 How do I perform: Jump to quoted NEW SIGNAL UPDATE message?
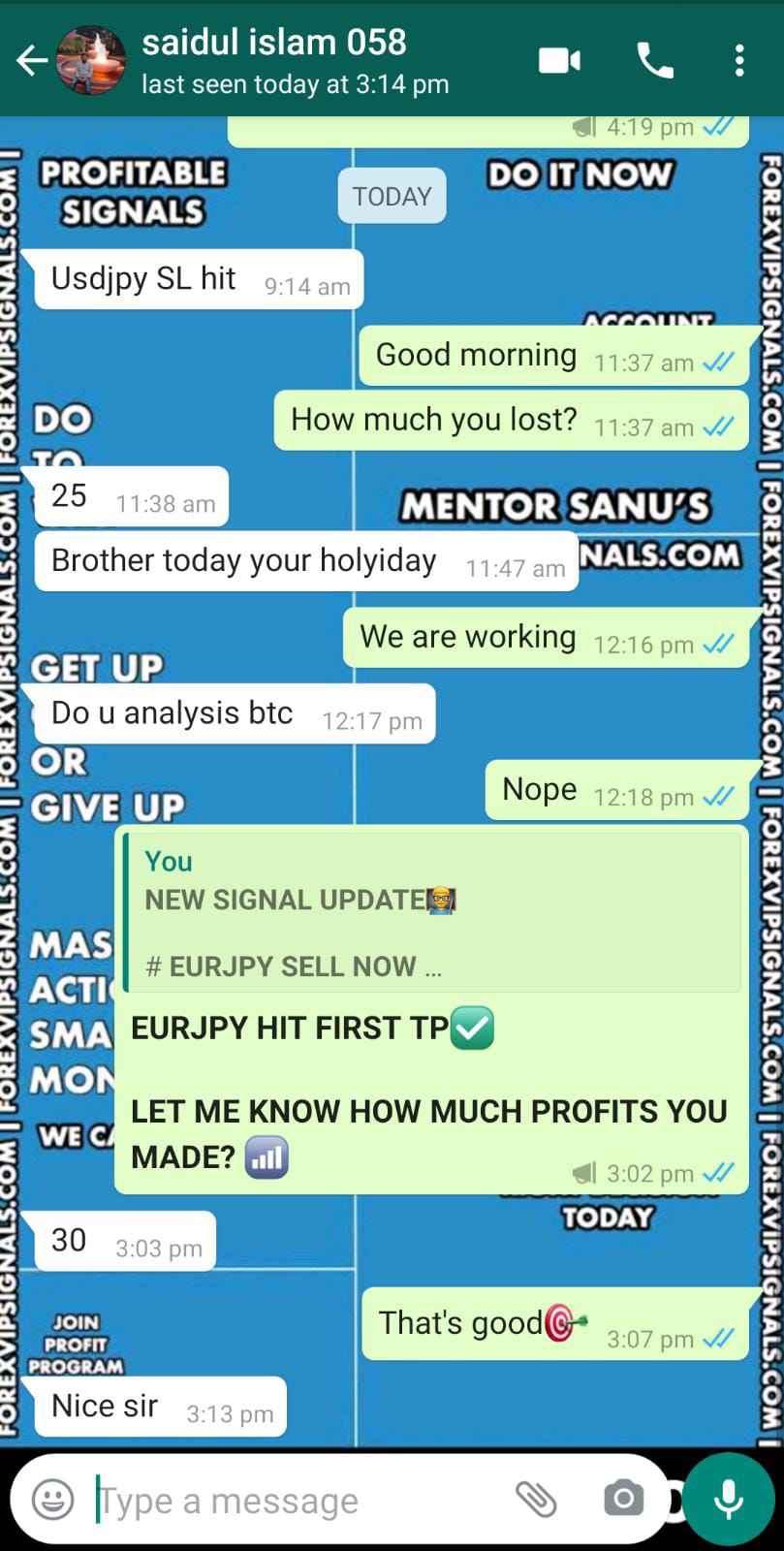431,913
